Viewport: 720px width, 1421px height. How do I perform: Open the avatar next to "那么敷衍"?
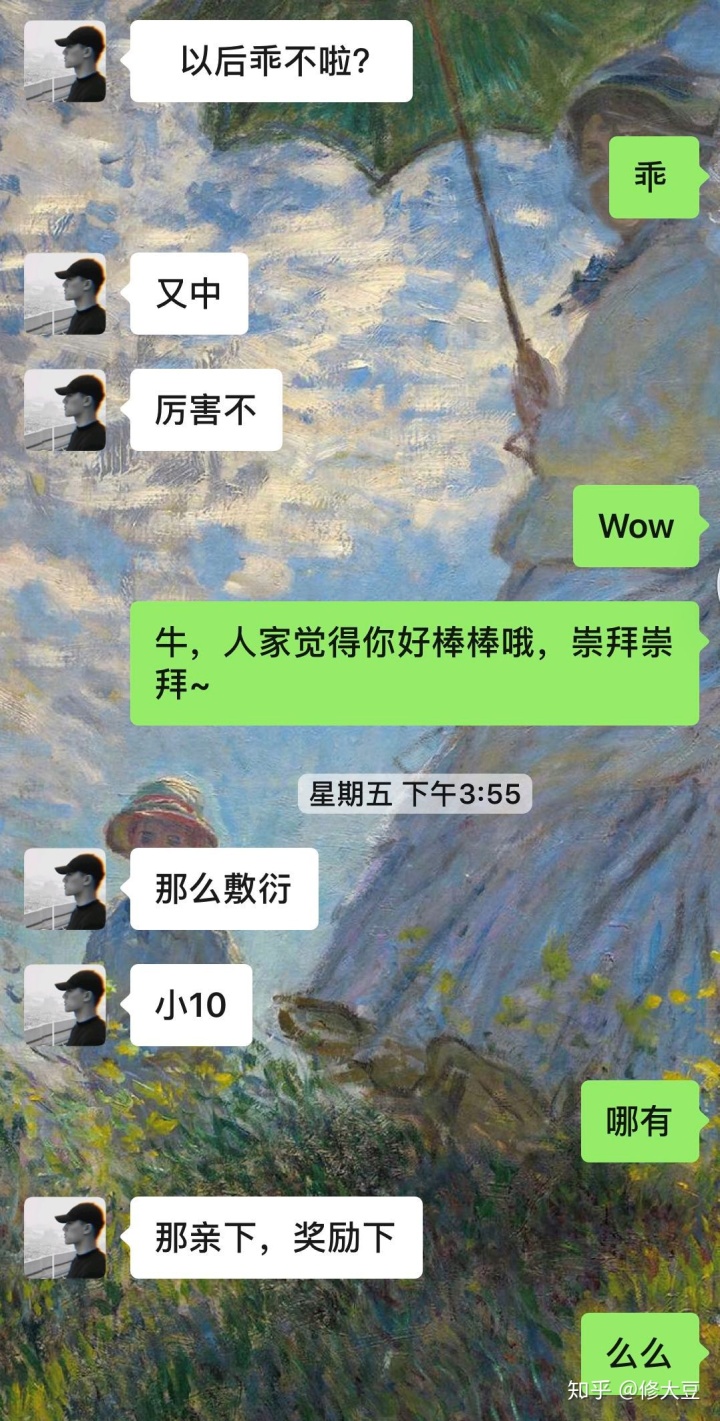[x=65, y=889]
